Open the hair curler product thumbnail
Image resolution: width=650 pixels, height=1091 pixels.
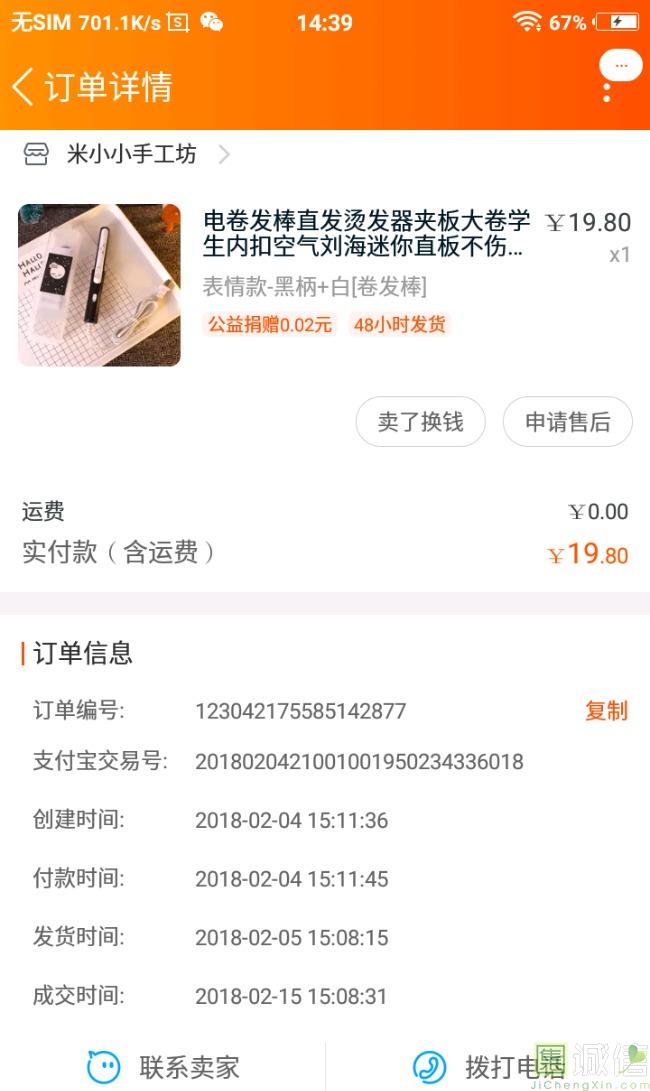(x=99, y=285)
